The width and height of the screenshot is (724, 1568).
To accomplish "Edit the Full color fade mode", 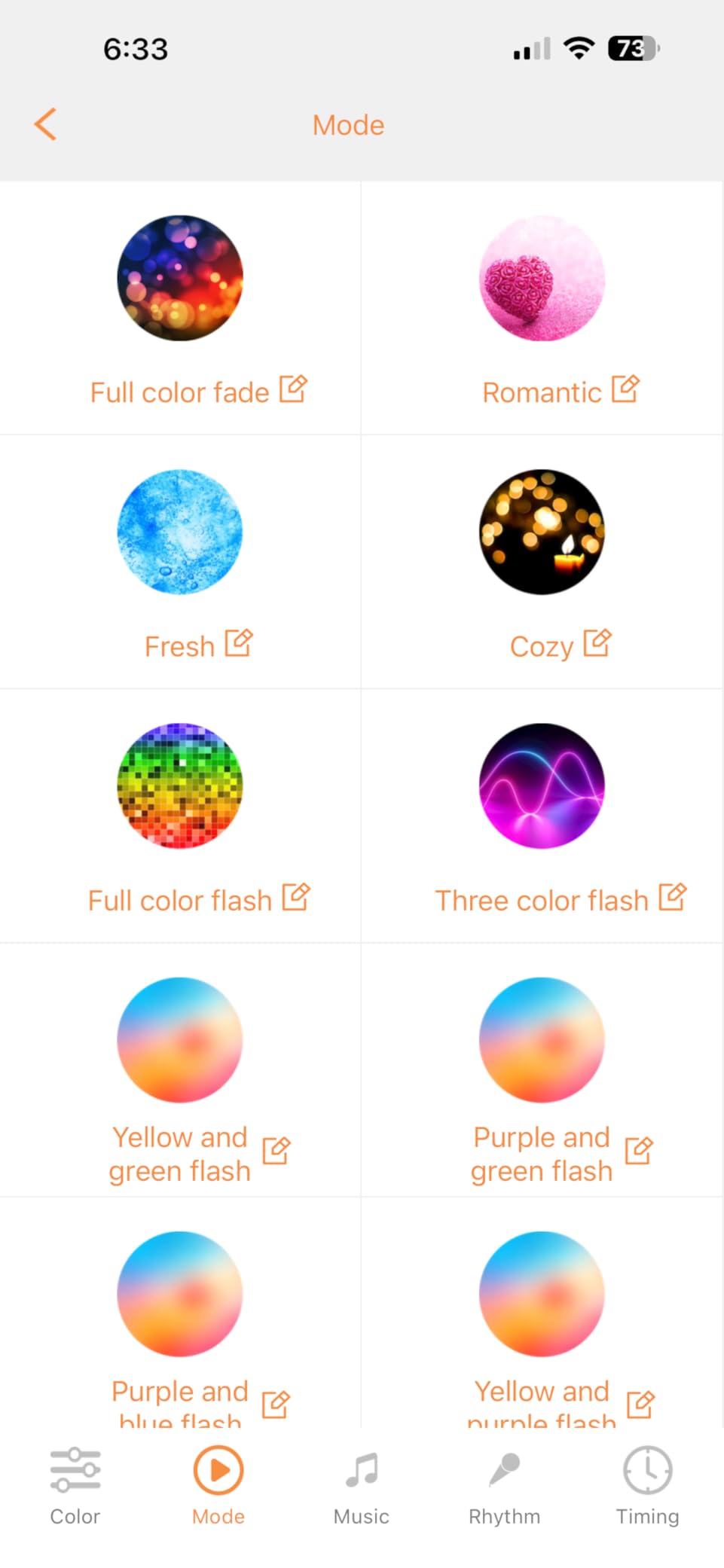I will click(x=293, y=389).
